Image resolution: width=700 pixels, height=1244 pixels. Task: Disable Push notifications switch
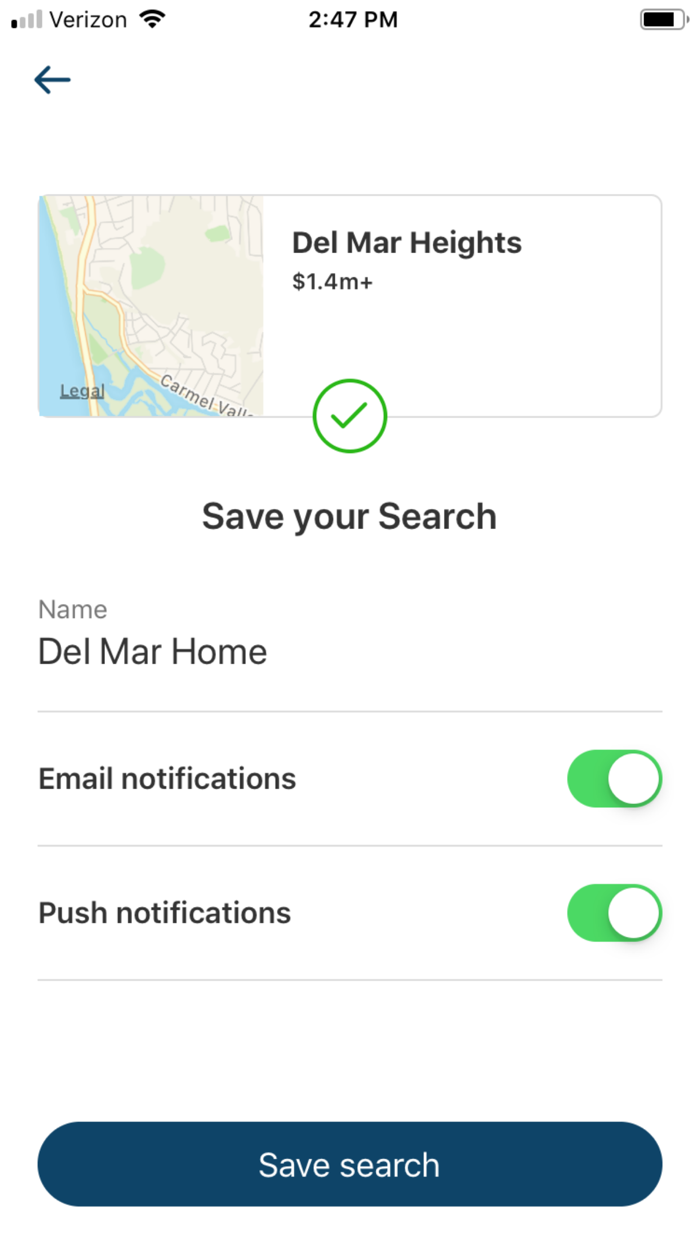614,913
